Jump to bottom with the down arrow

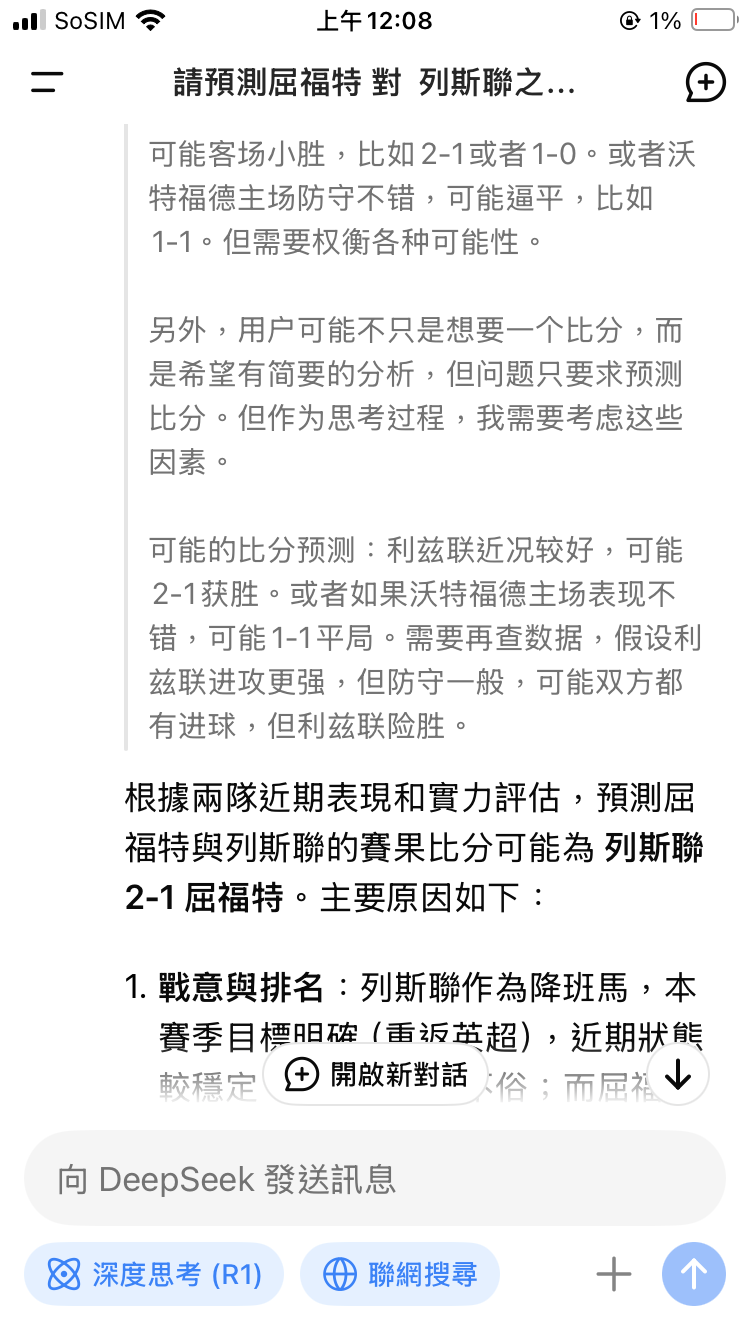[678, 1073]
